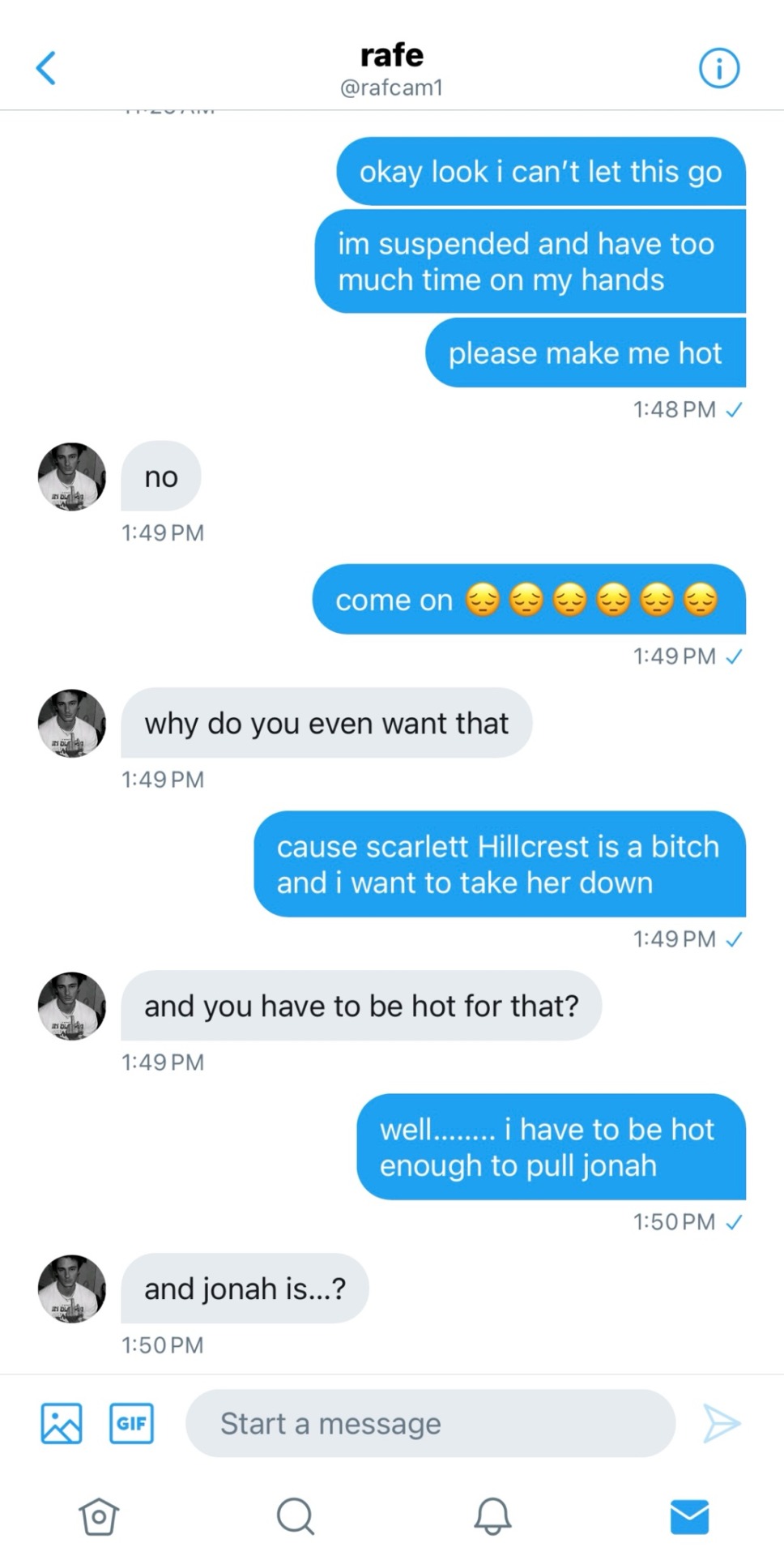Switch to the Home tab
The image size is (784, 1556).
coord(99,1515)
